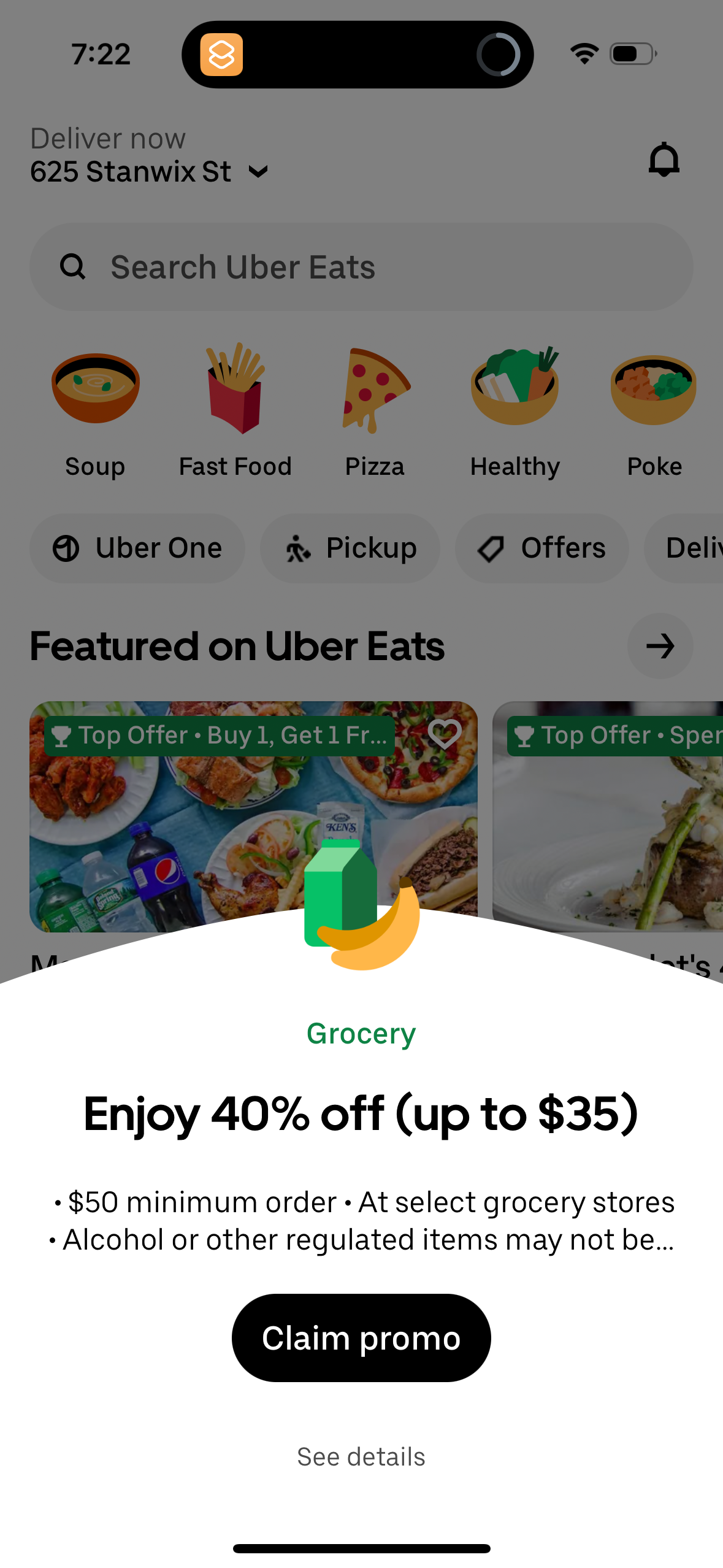Tap the Search Uber Eats field

[361, 266]
